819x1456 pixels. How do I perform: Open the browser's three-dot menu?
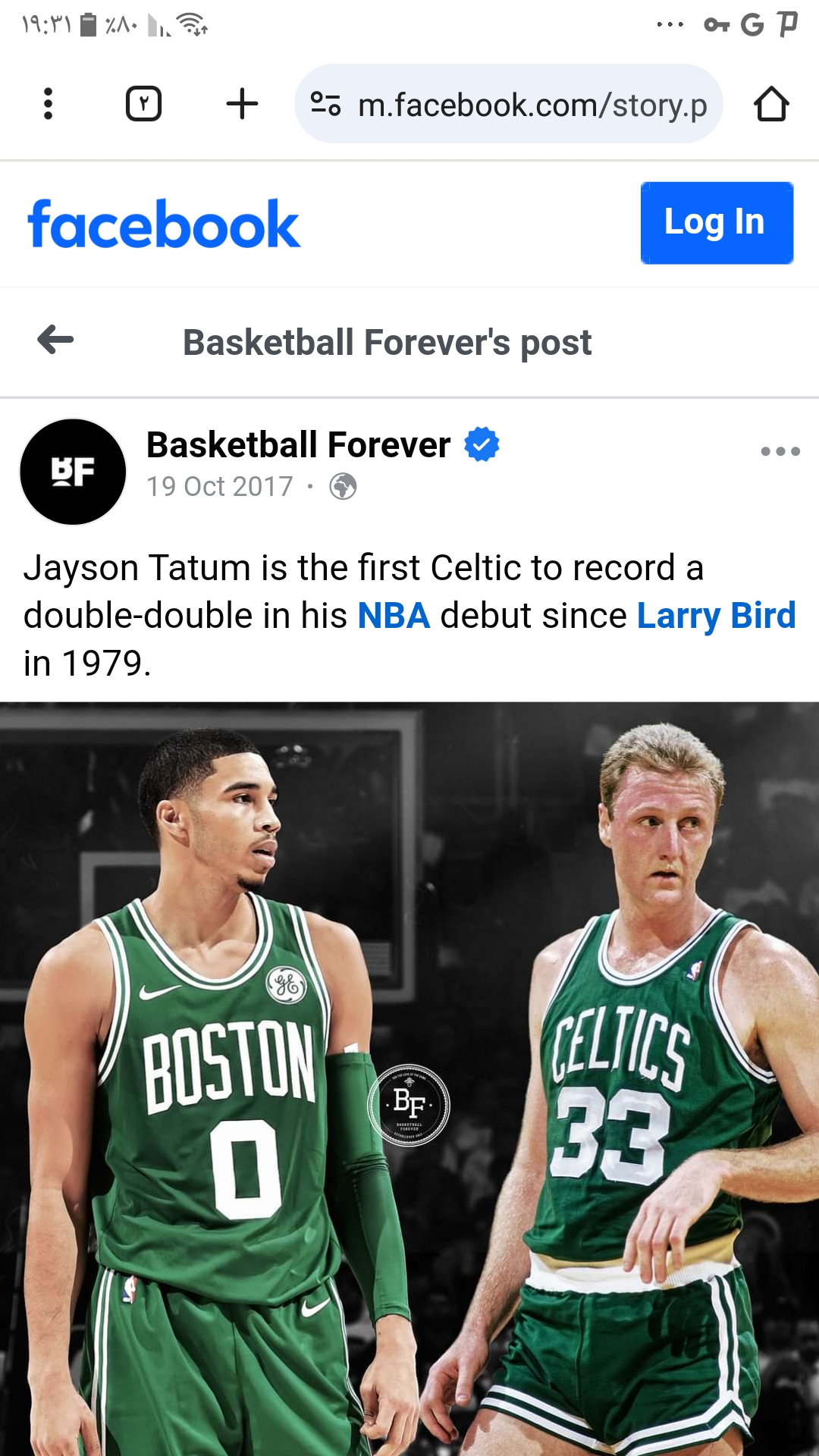click(48, 104)
